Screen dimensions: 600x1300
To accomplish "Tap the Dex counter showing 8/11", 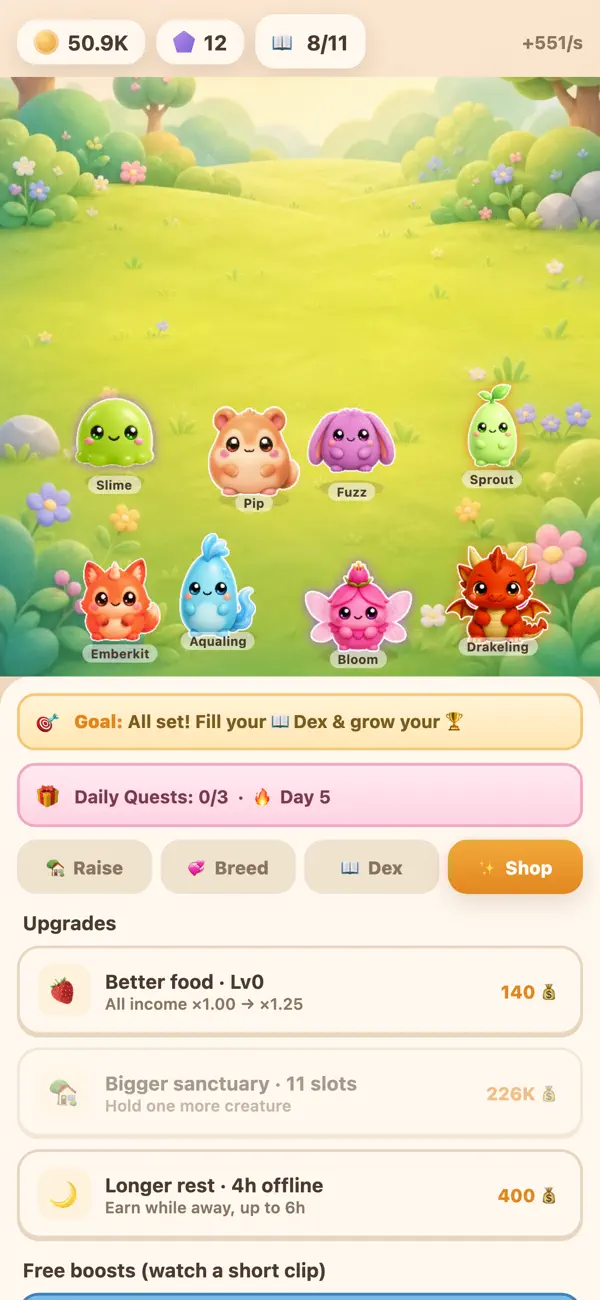I will click(310, 42).
